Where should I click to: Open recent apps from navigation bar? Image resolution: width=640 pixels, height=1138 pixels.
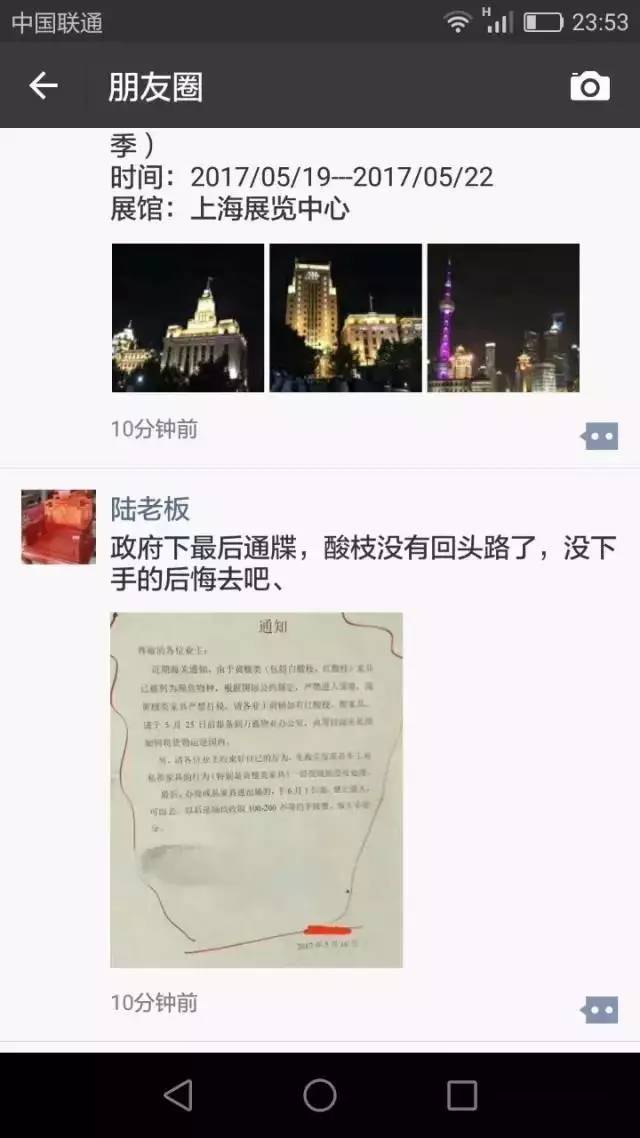462,1095
